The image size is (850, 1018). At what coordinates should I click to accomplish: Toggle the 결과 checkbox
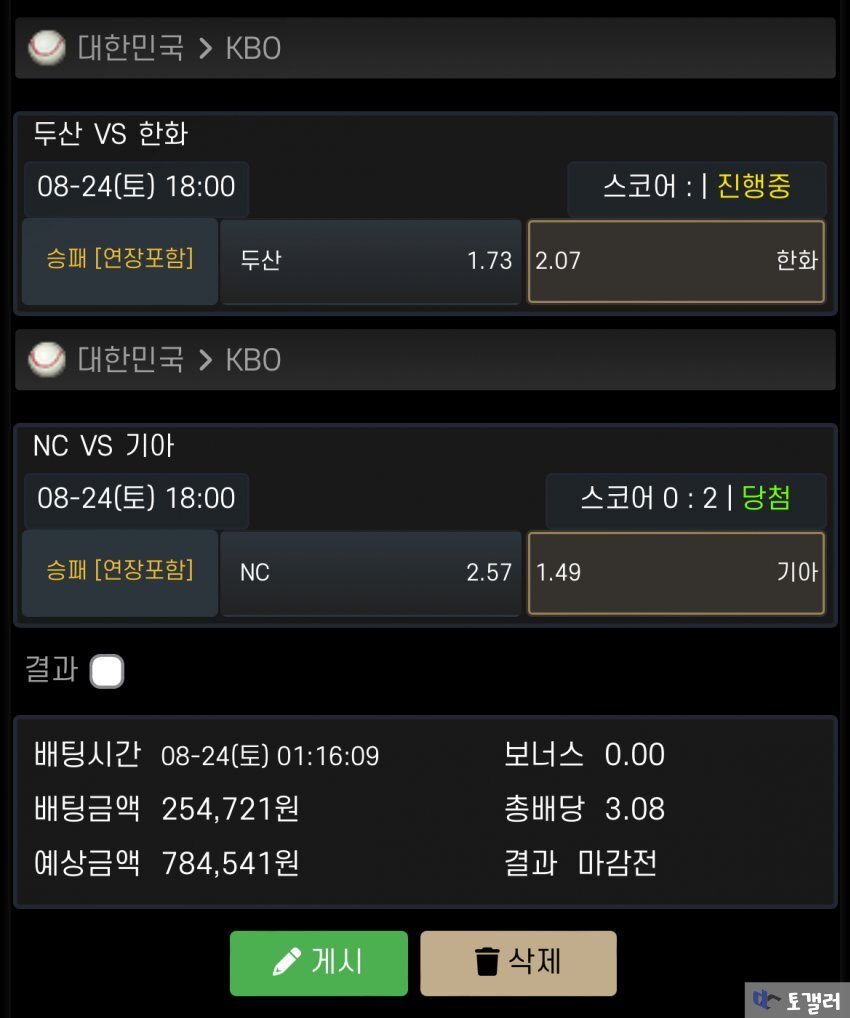[107, 672]
